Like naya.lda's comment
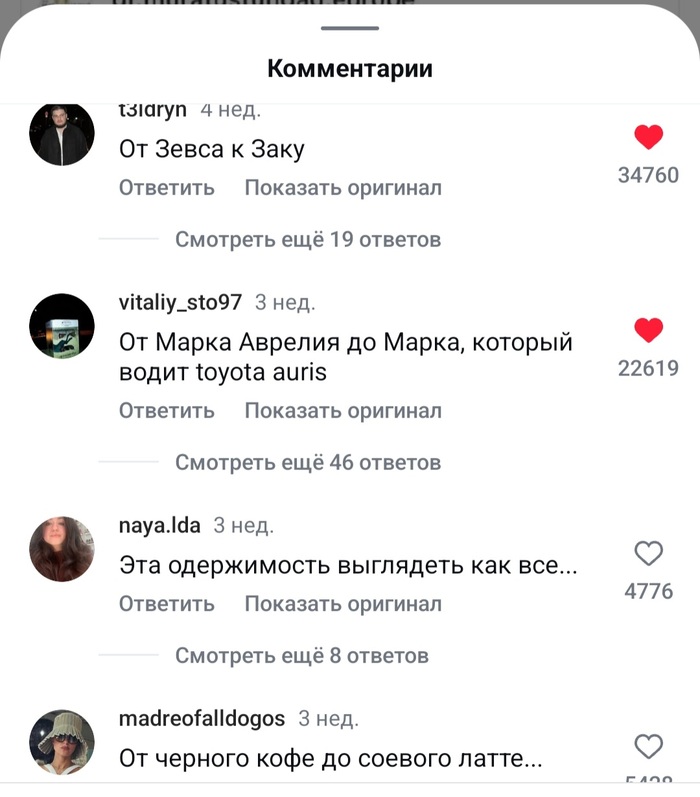700x797 pixels. pos(649,553)
